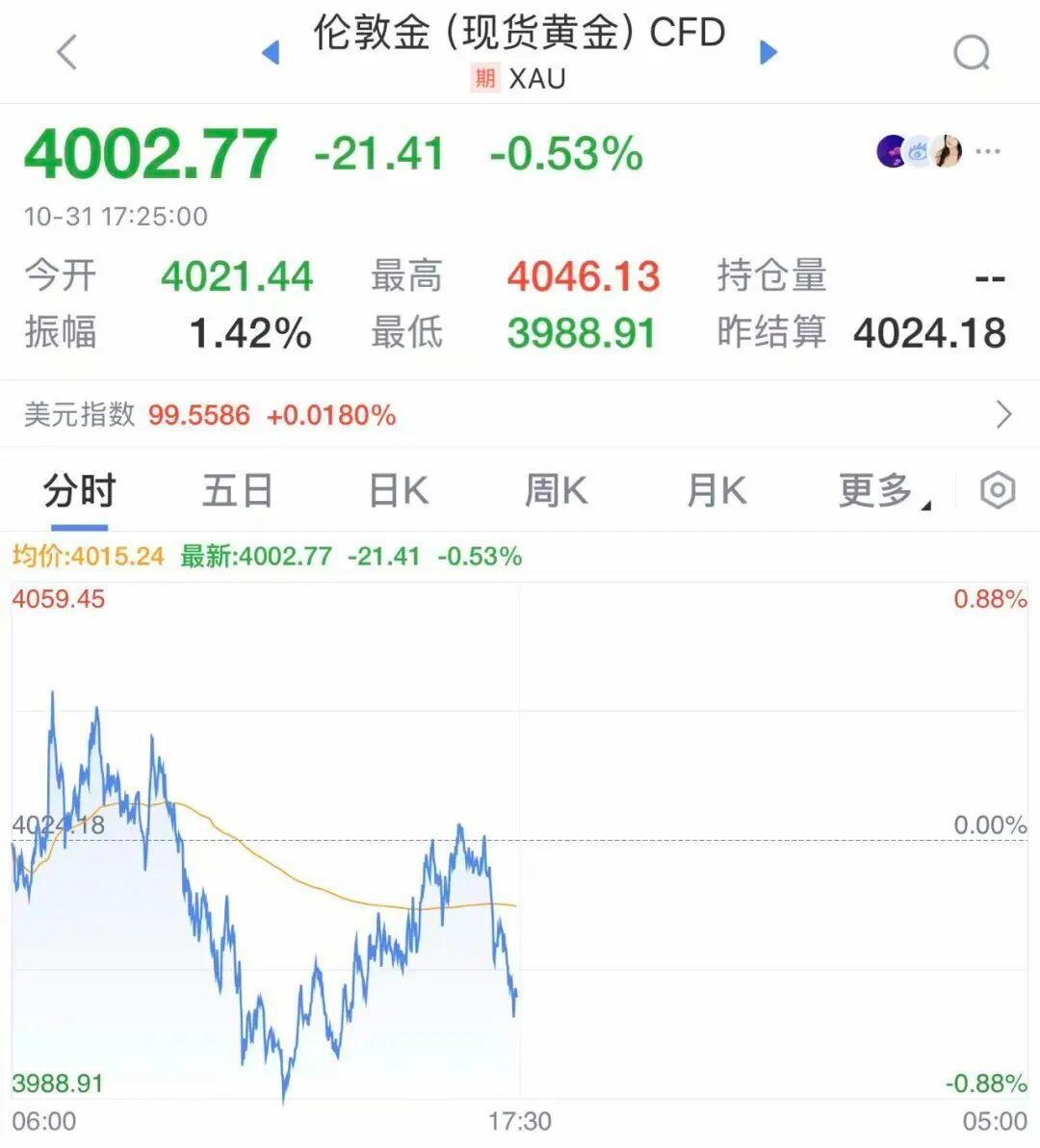The width and height of the screenshot is (1040, 1148).
Task: Open chart settings hexagon icon
Action: [998, 491]
